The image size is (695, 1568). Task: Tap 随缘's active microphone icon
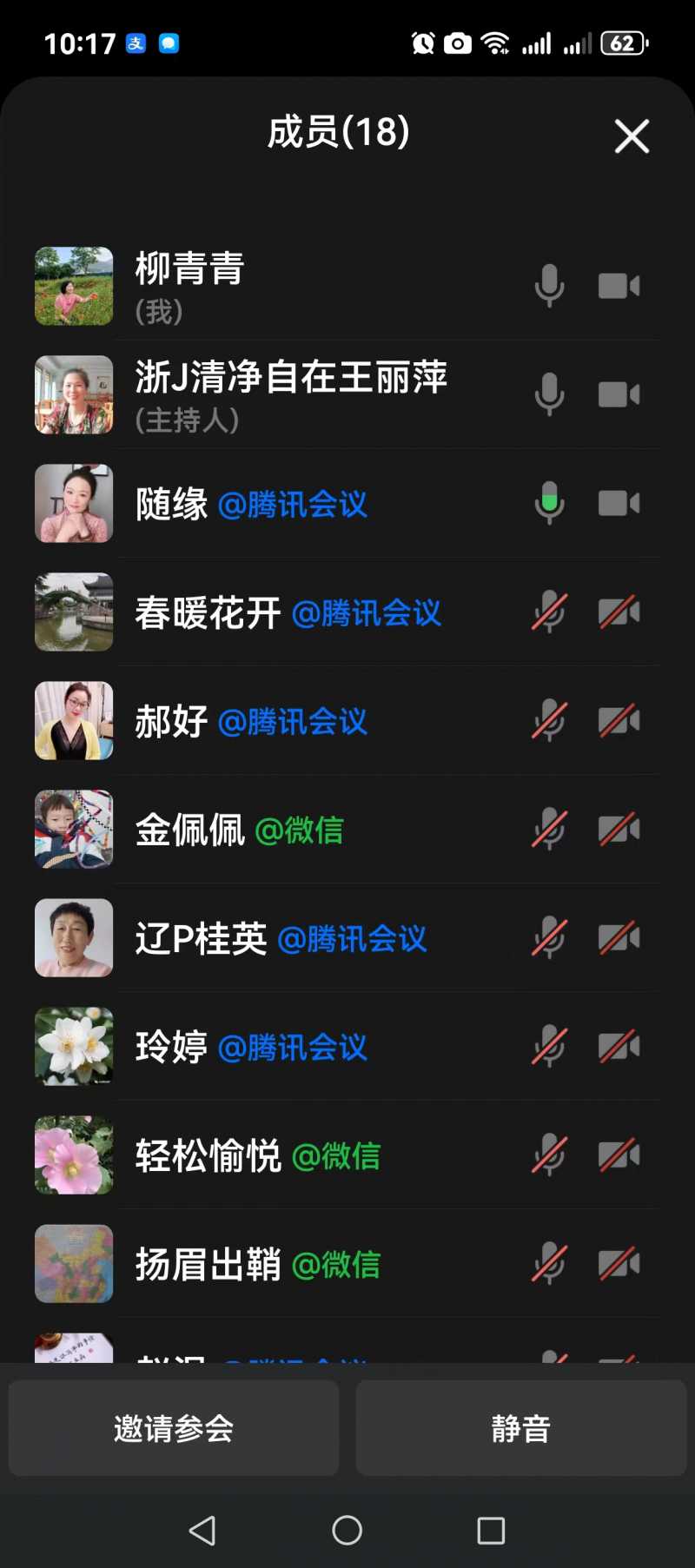tap(549, 503)
